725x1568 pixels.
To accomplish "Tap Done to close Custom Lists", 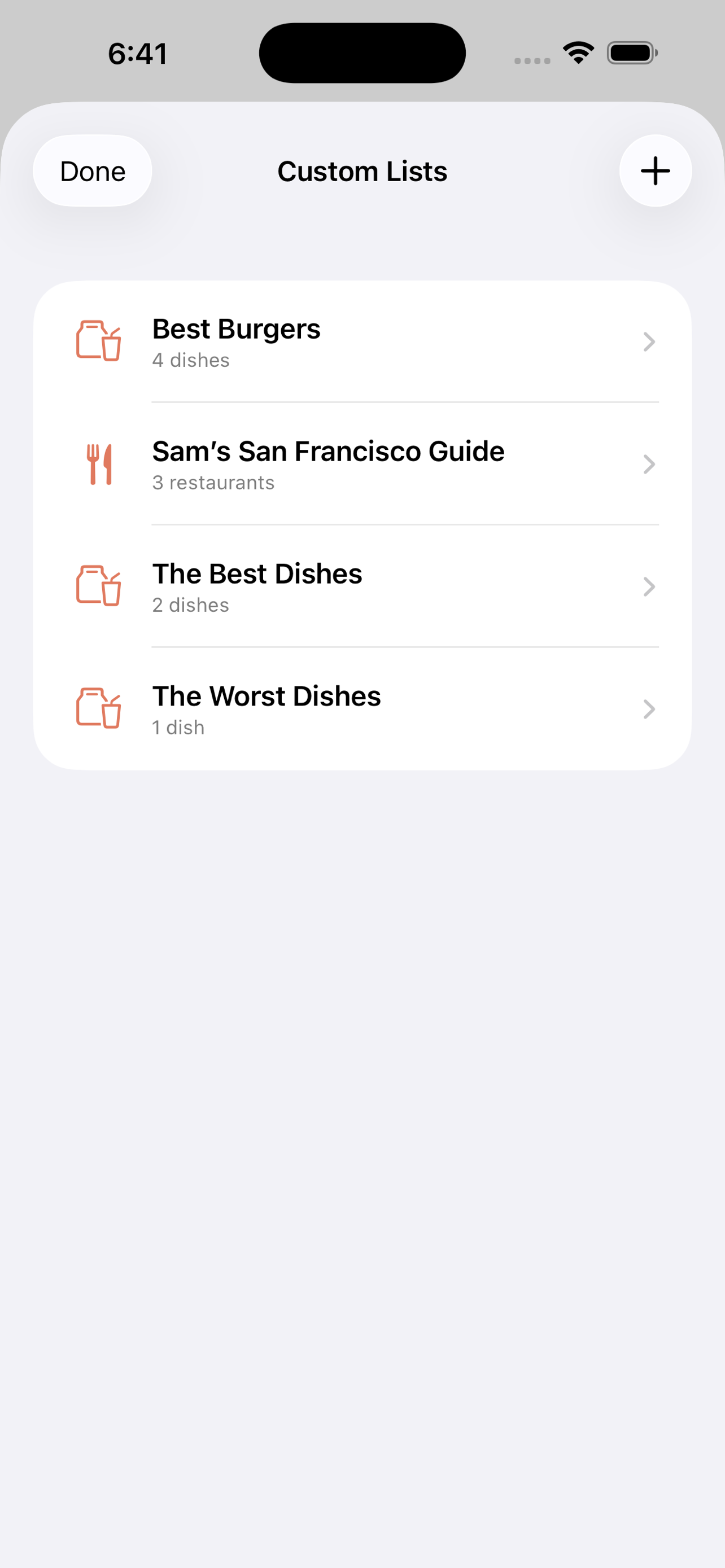I will coord(92,170).
